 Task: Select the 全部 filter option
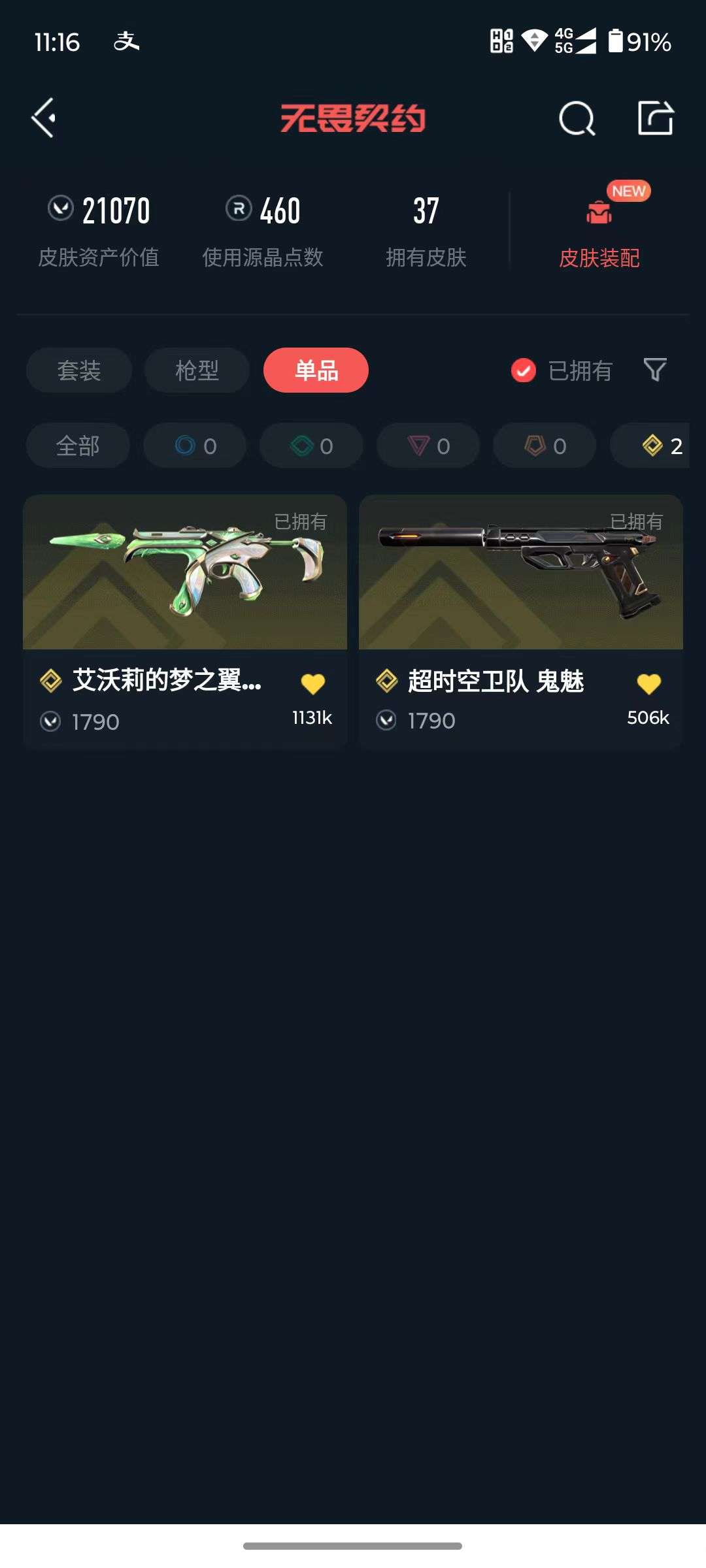click(x=78, y=446)
